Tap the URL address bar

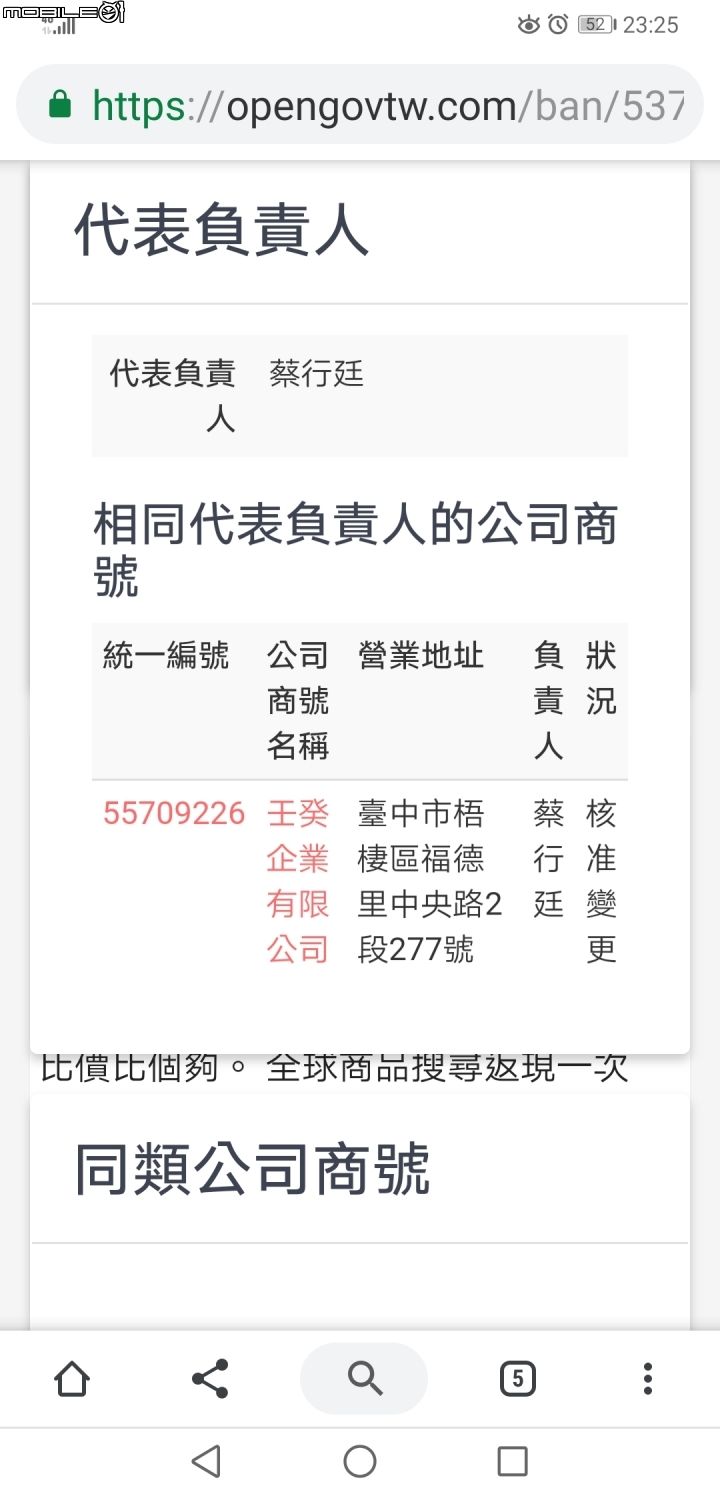point(360,105)
